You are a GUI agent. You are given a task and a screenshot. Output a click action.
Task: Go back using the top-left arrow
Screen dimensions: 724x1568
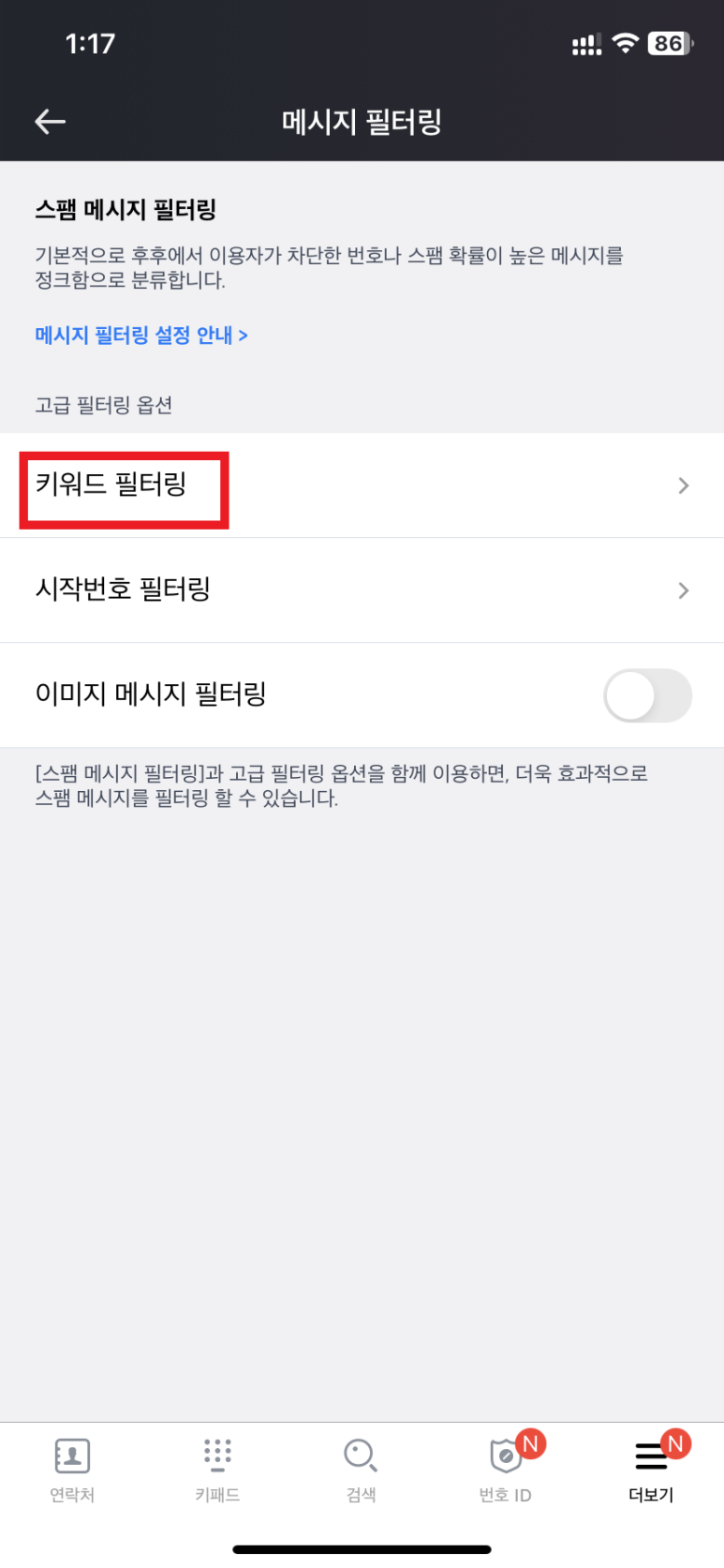click(x=50, y=121)
